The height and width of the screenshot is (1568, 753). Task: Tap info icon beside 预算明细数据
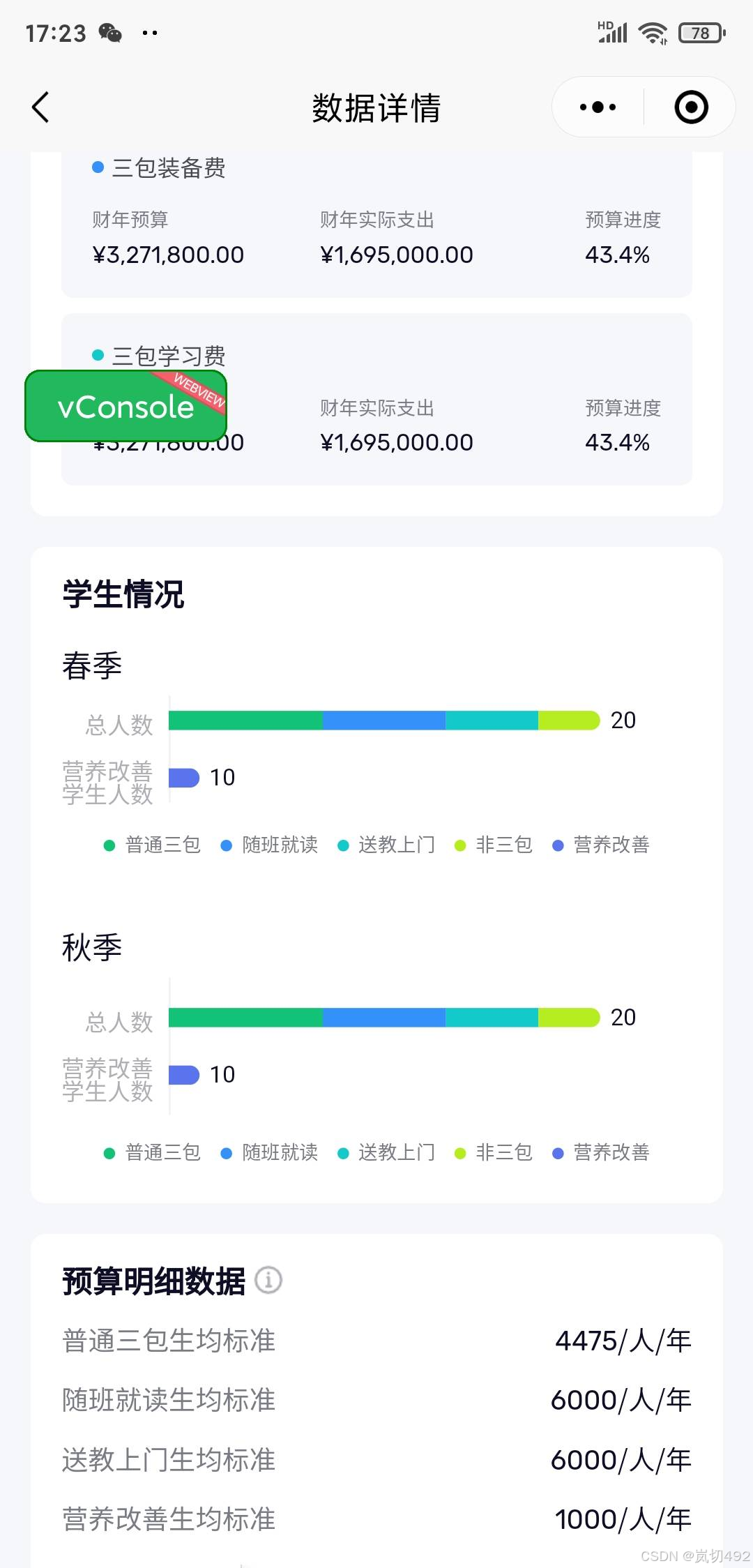[268, 1280]
